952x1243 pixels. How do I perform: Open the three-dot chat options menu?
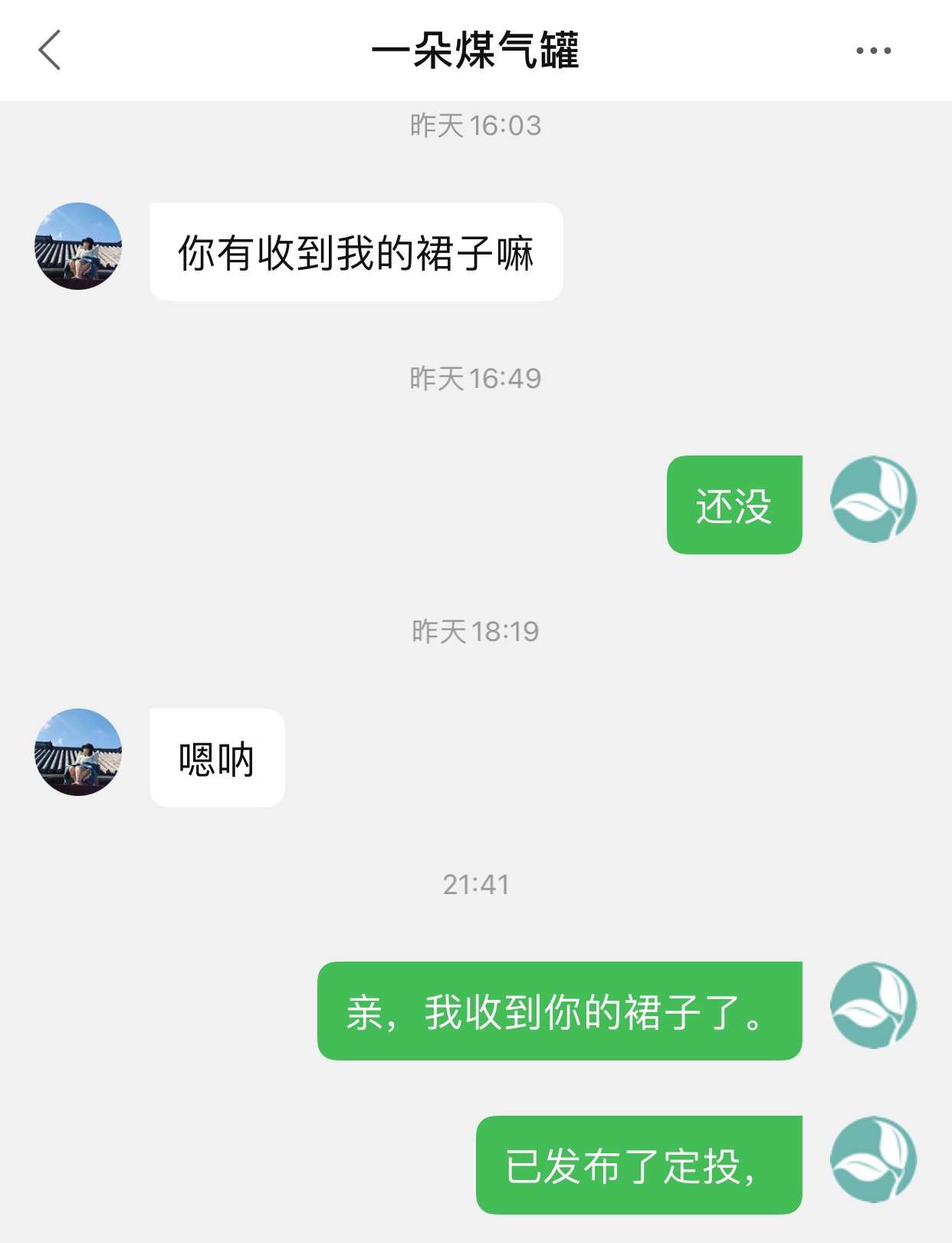(873, 51)
